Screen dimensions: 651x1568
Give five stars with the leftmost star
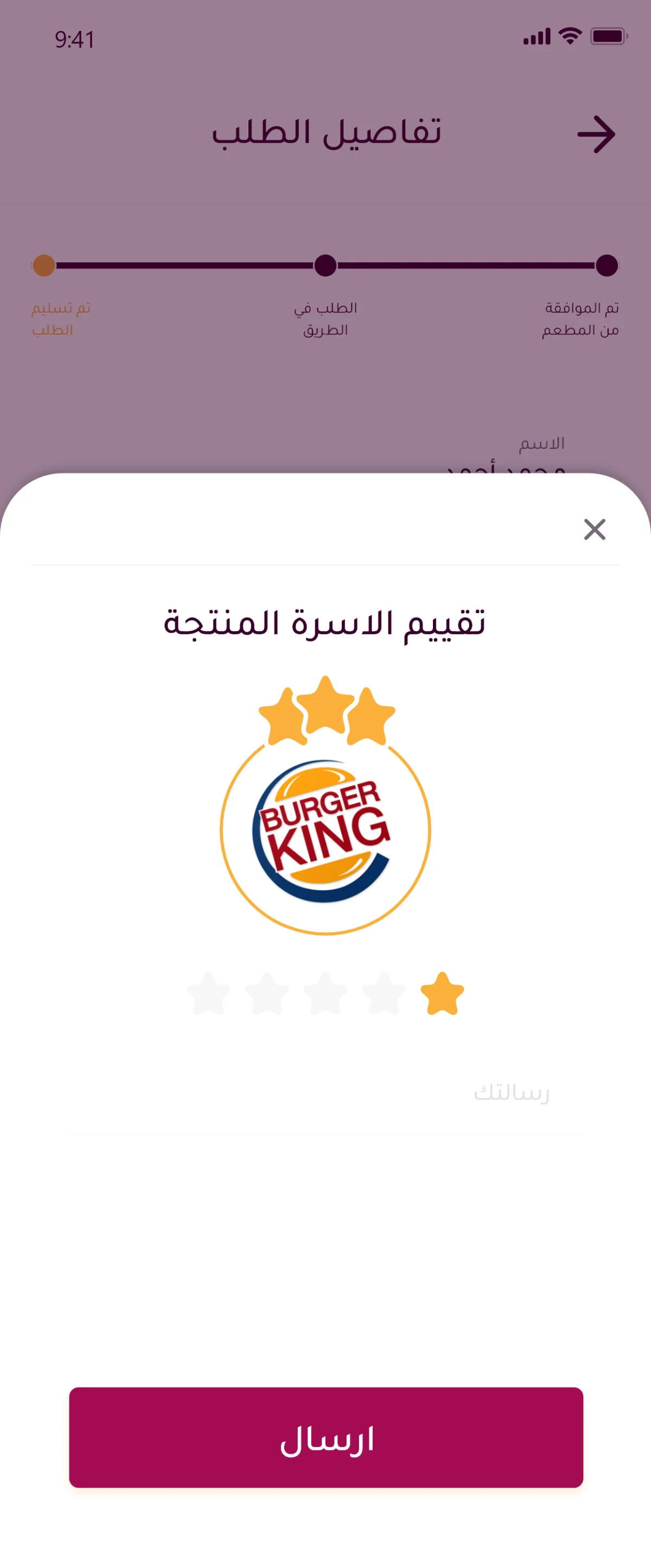208,994
